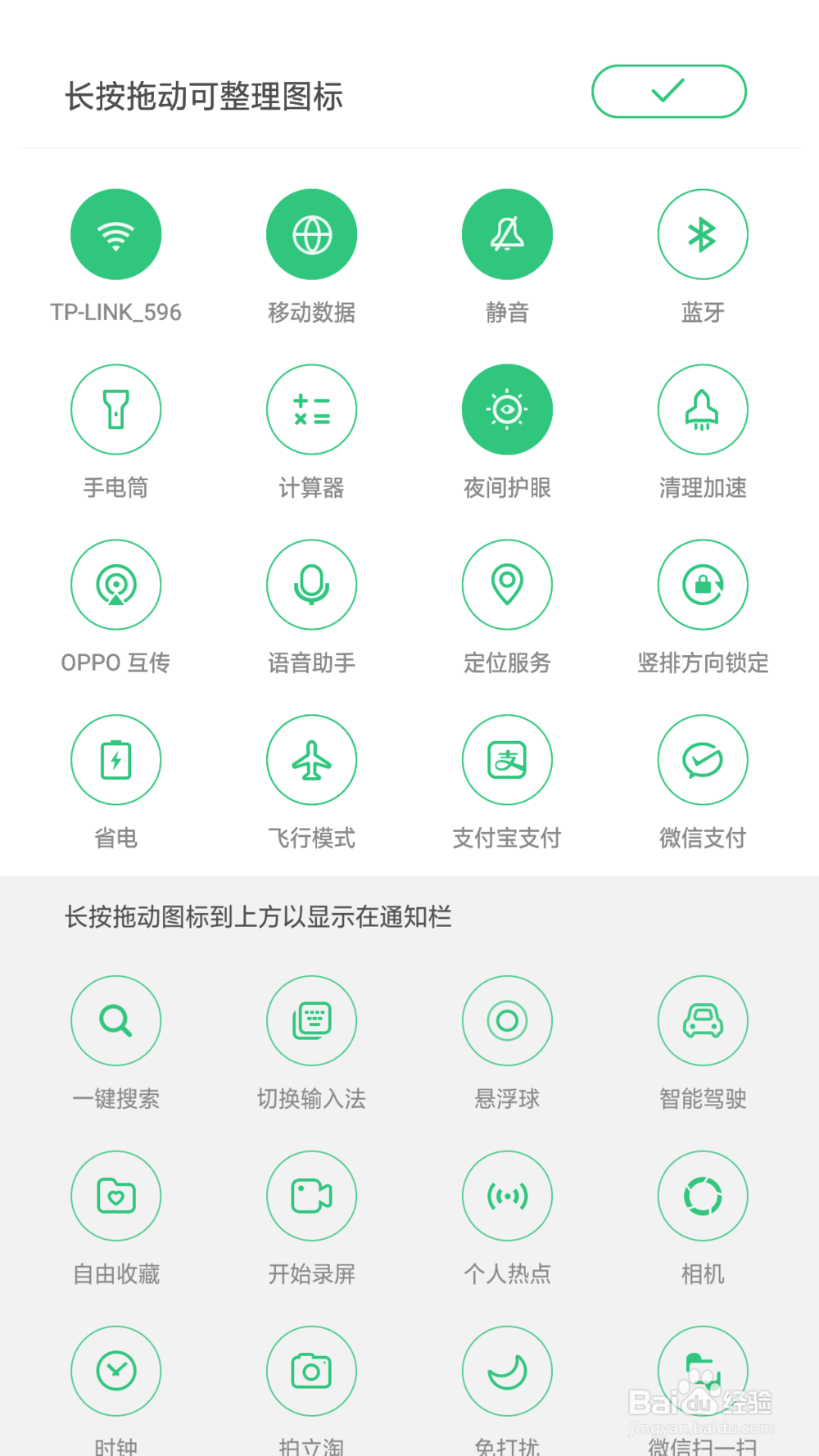Turn on the 手电筒 flashlight

115,409
